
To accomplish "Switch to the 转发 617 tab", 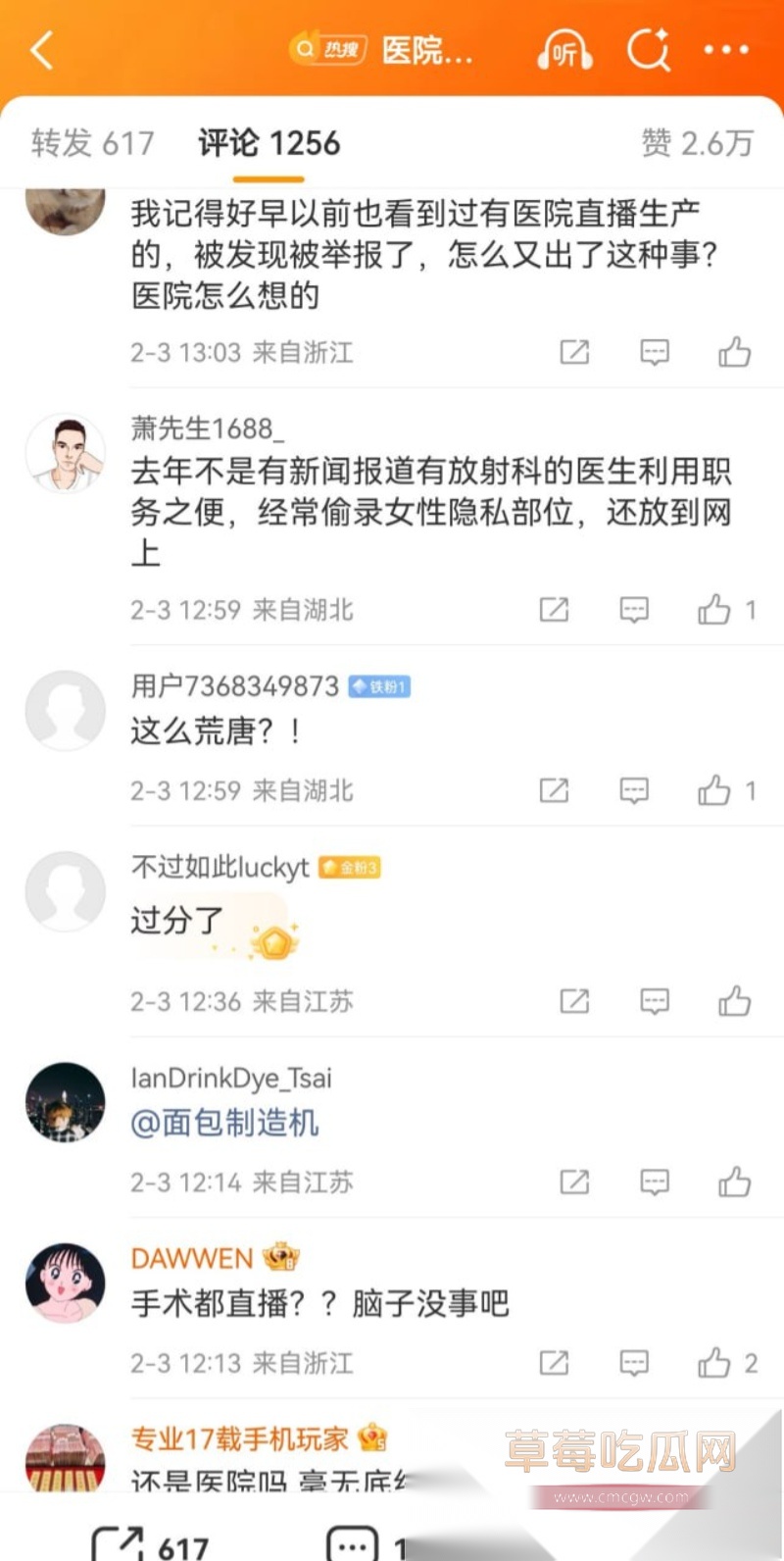I will 92,143.
